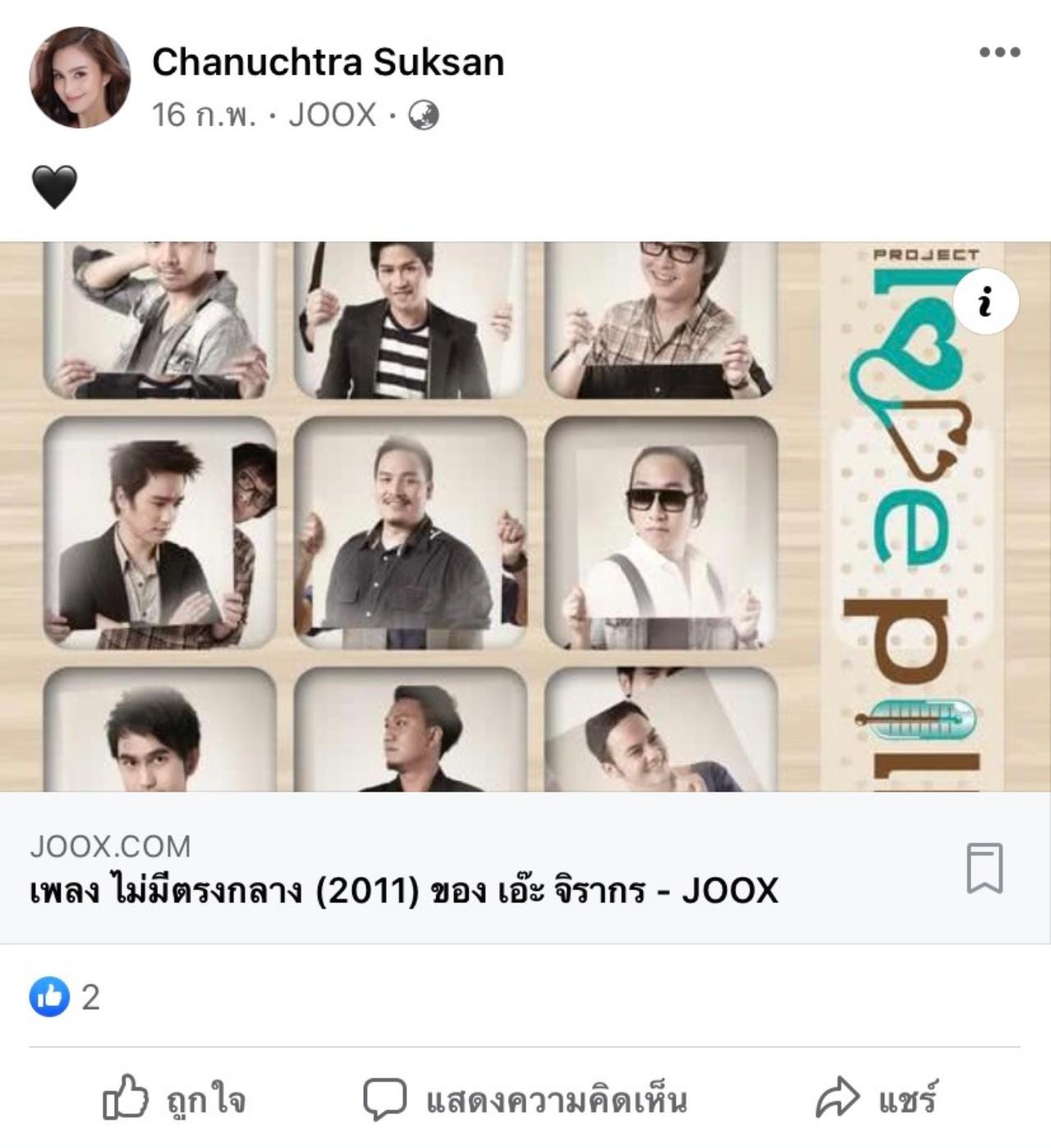Screen dimensions: 1051x1148
Task: Open Chanuchtra Suksan's profile name
Action: coord(328,62)
